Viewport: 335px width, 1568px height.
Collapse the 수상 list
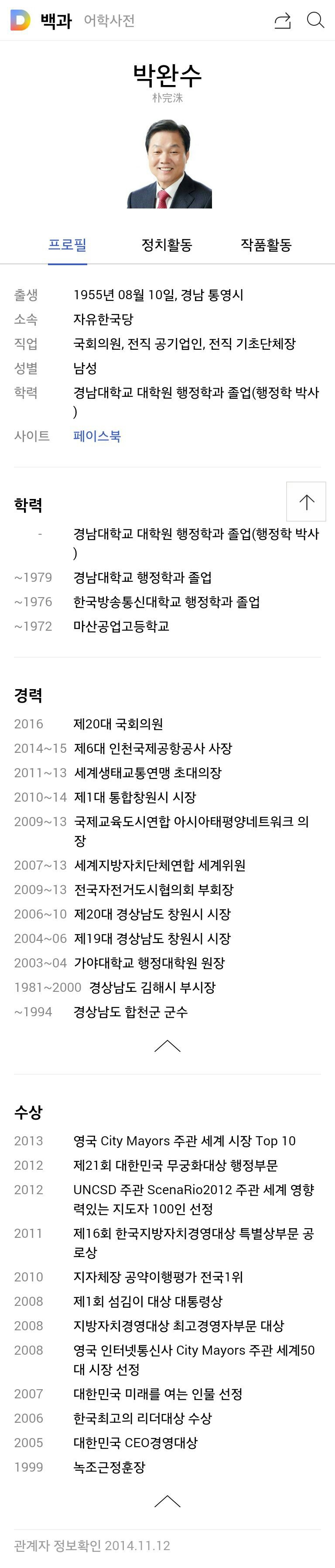tap(167, 1501)
